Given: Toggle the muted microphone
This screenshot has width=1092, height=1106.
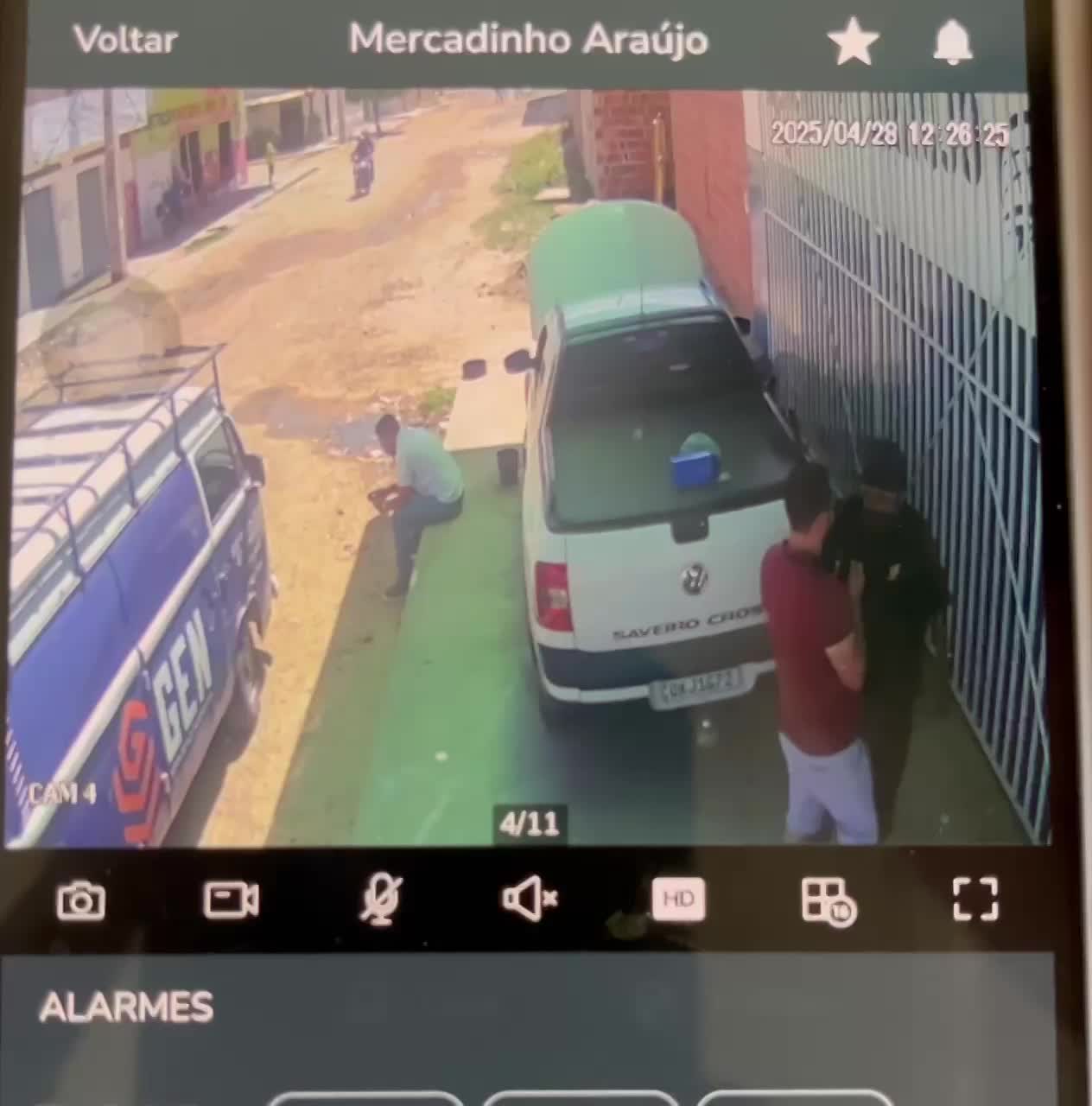Looking at the screenshot, I should click(380, 899).
